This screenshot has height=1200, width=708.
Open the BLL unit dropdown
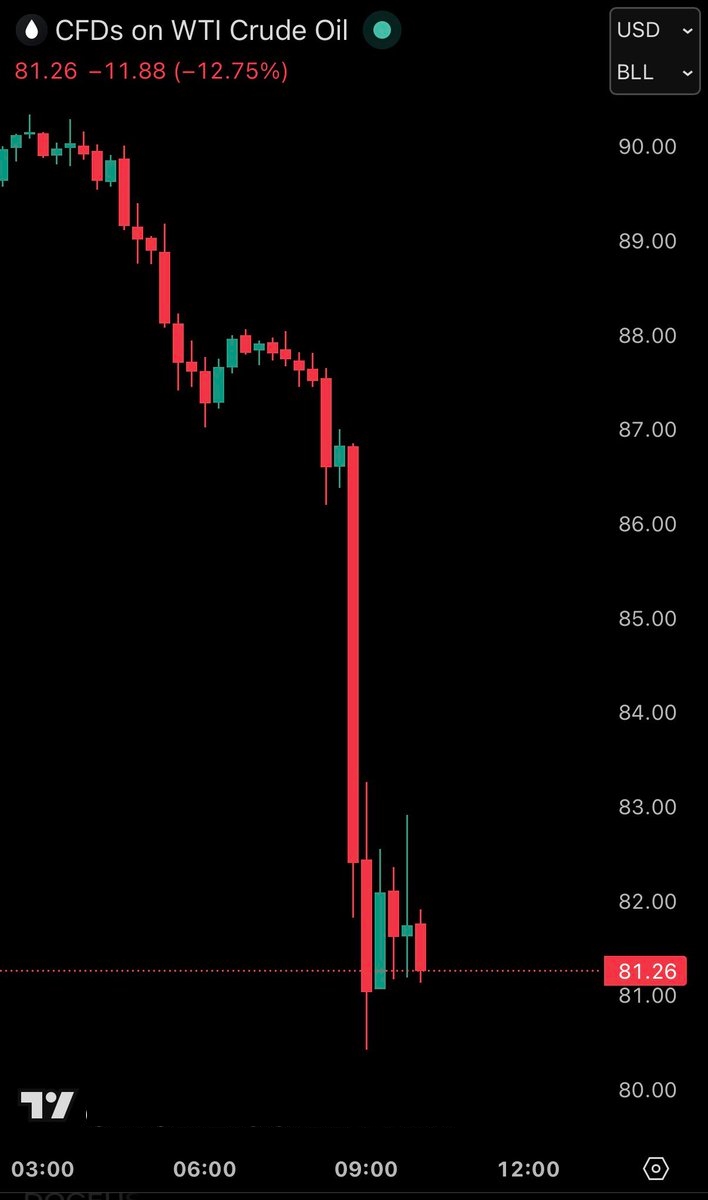click(x=654, y=73)
